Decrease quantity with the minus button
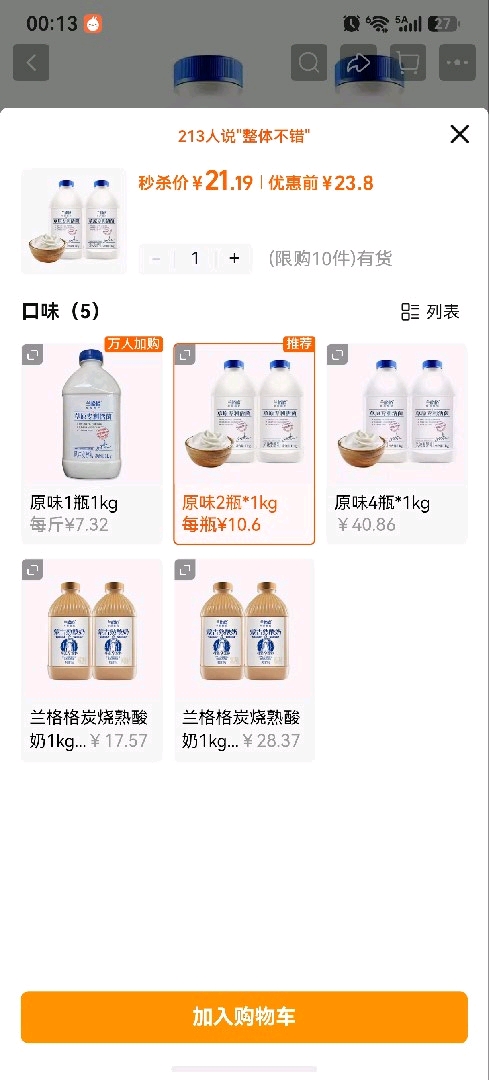This screenshot has width=489, height=1080. 156,258
